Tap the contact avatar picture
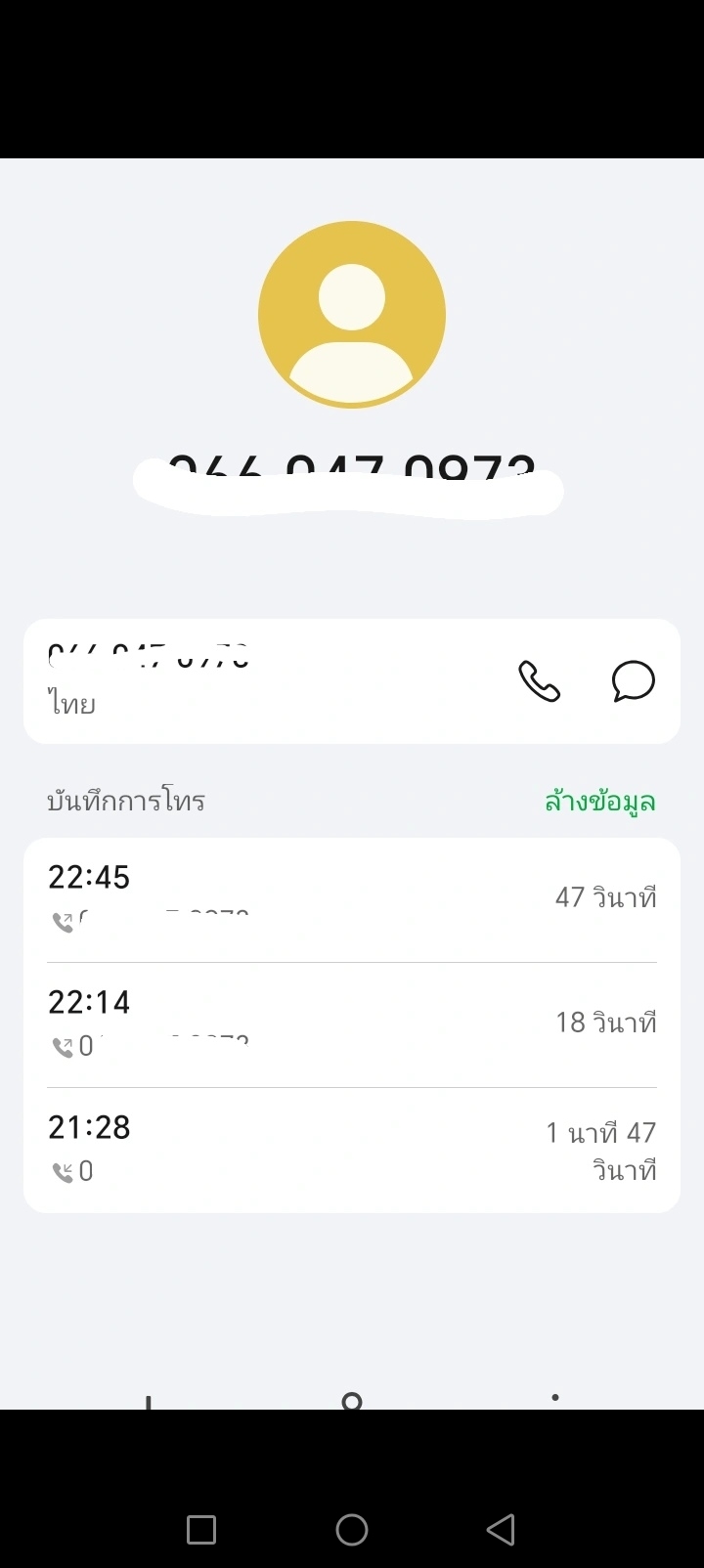 point(352,315)
